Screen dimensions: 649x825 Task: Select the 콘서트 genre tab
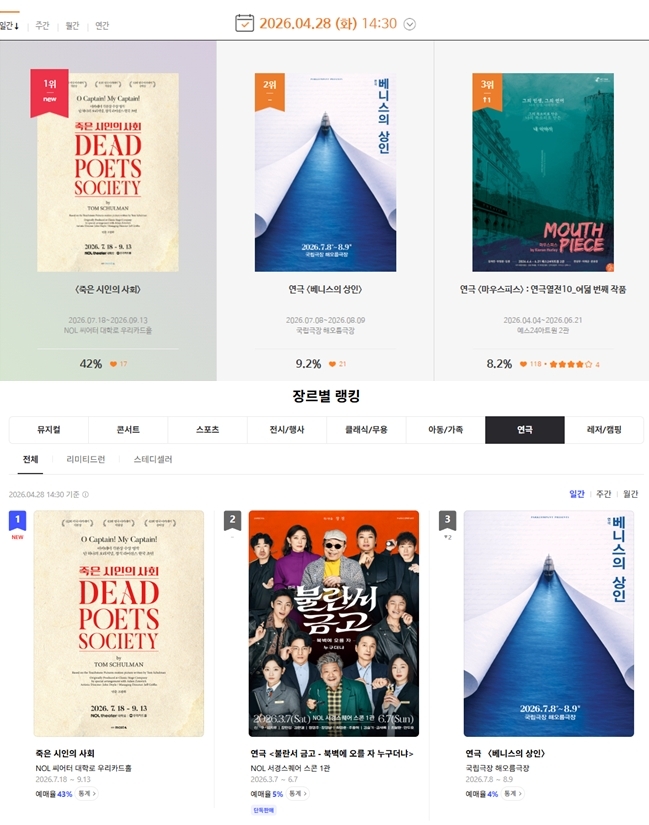127,430
